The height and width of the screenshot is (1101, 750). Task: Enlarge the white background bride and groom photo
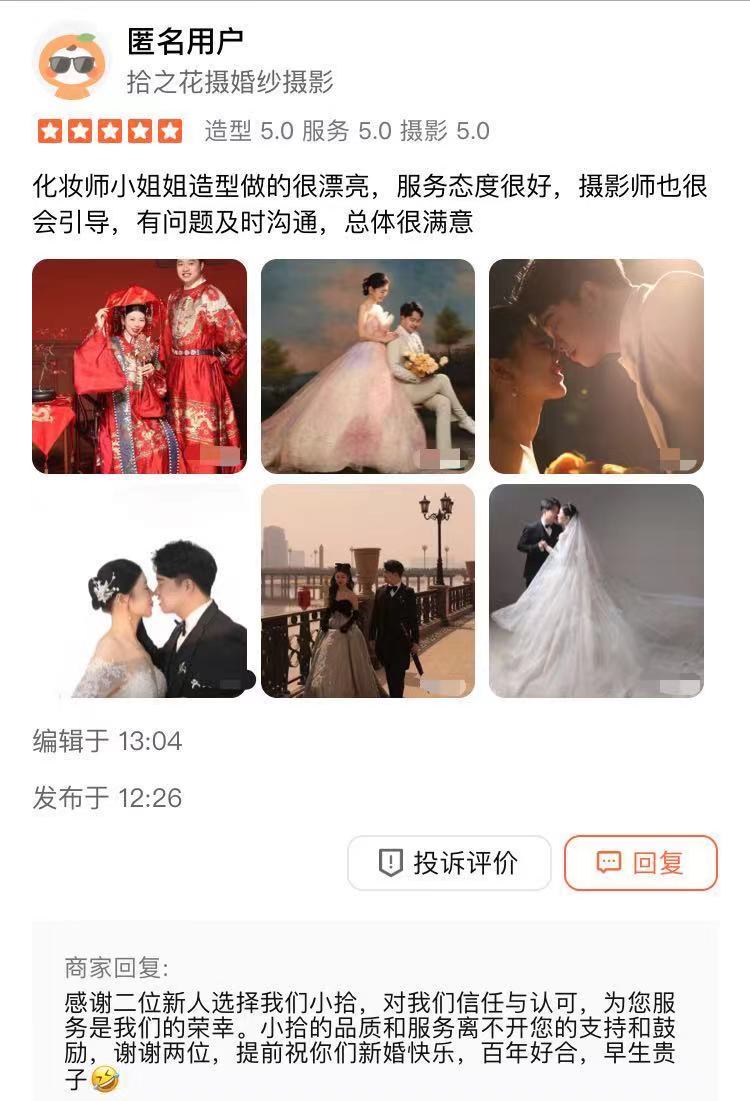[x=139, y=591]
